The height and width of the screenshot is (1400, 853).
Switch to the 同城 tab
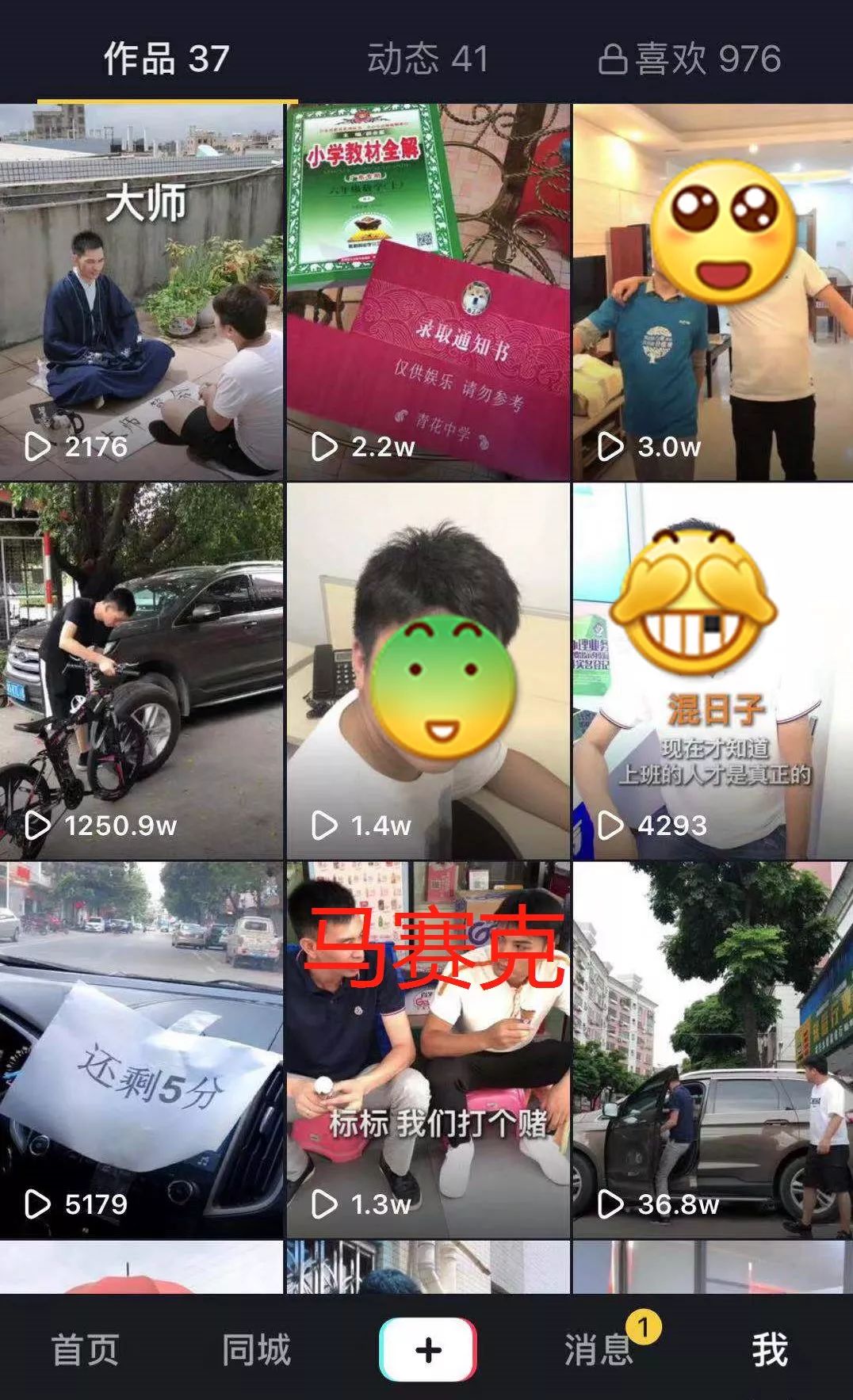[x=256, y=1349]
